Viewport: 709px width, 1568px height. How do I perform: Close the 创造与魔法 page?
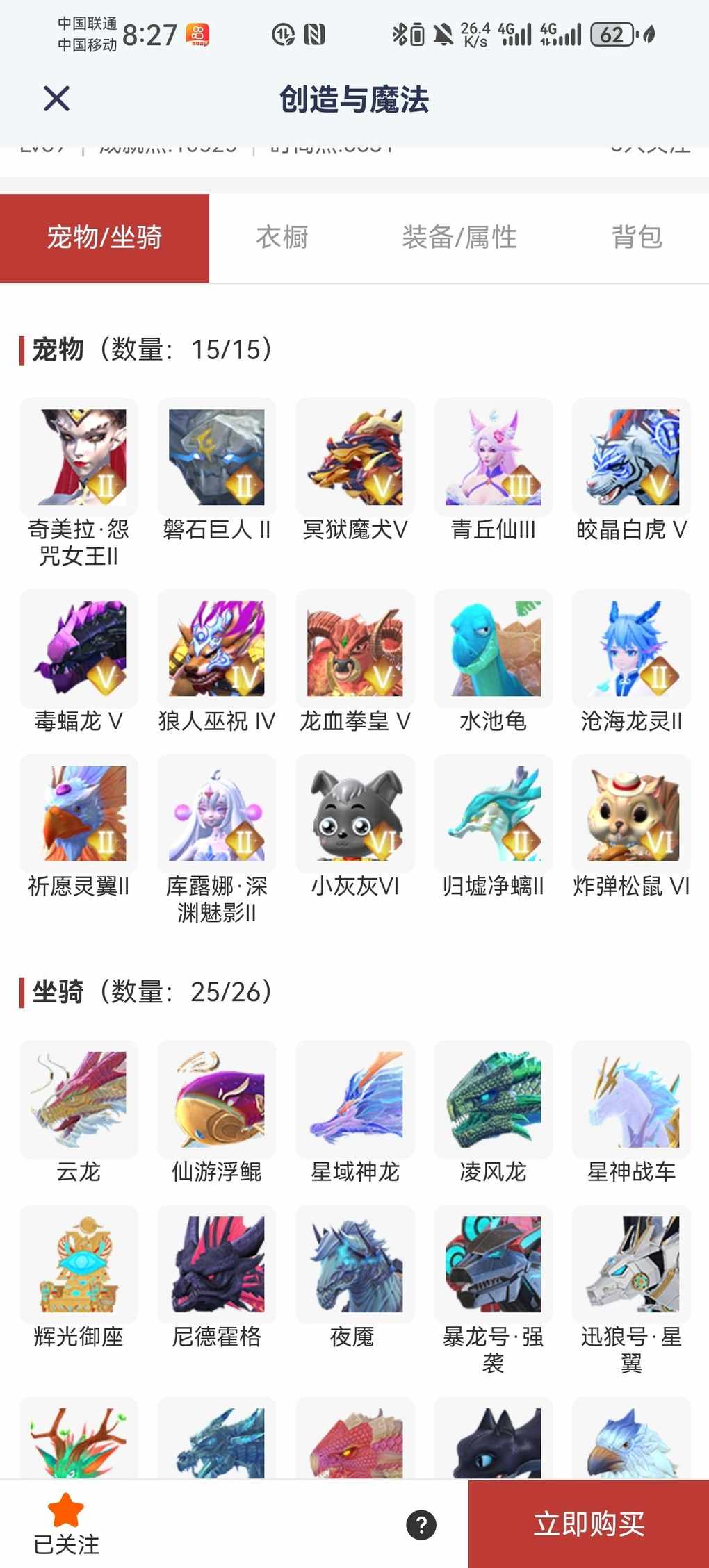(x=56, y=99)
